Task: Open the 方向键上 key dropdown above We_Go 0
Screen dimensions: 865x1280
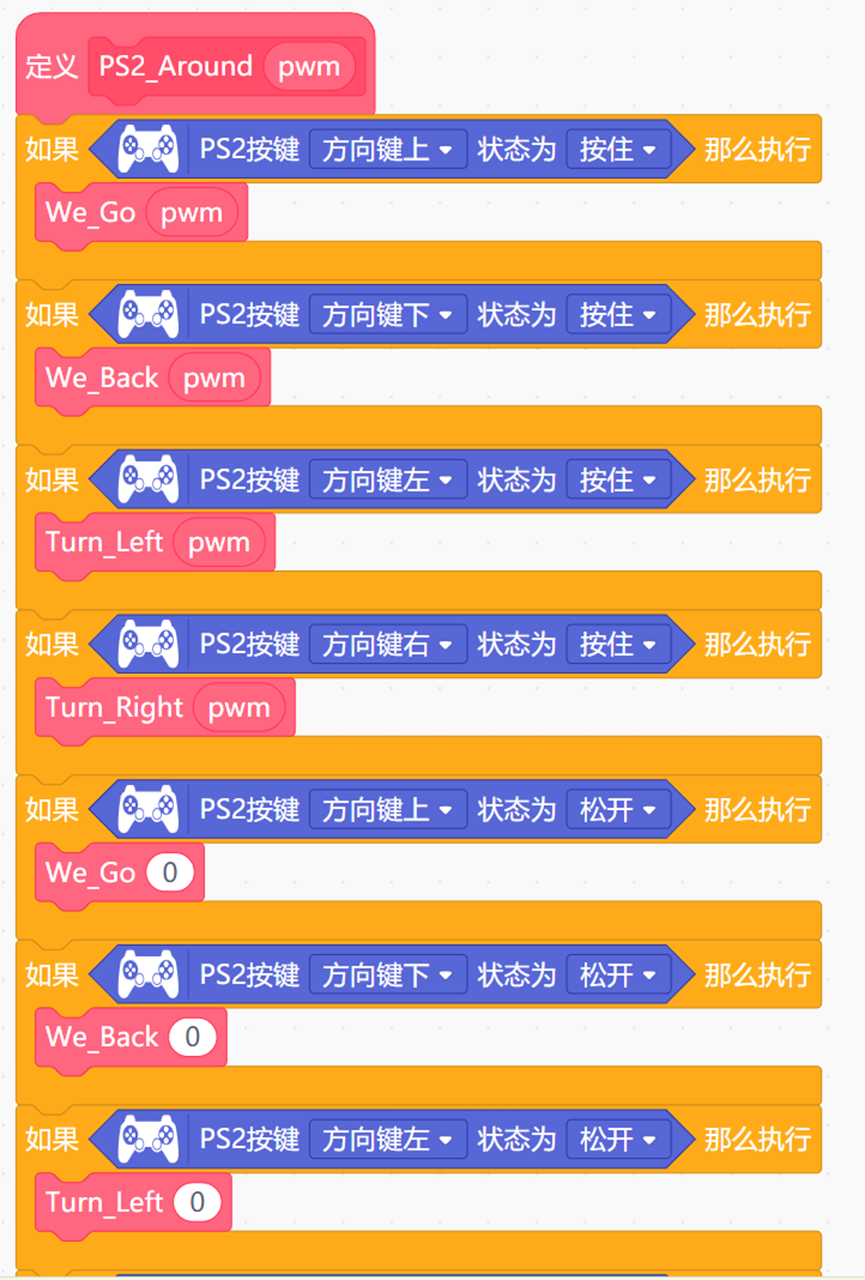Action: tap(387, 809)
